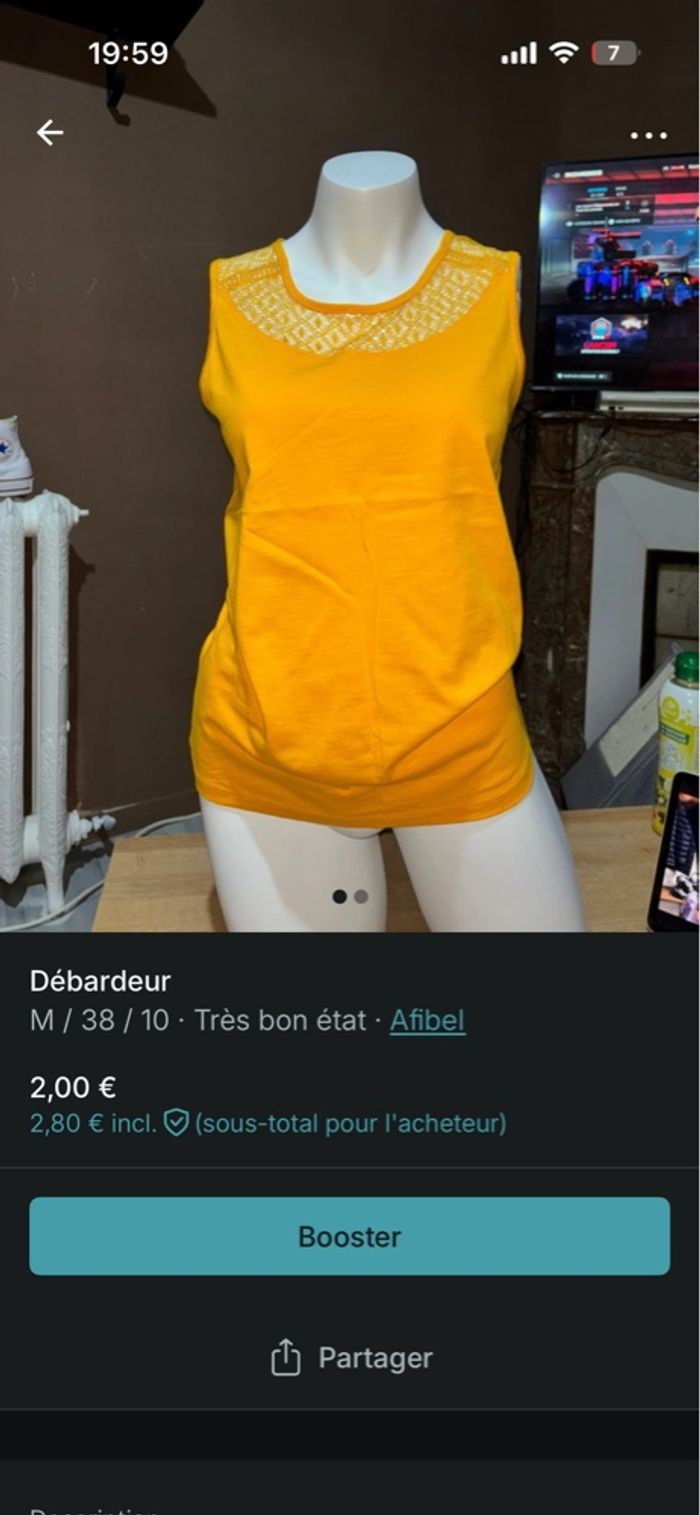The height and width of the screenshot is (1515, 700).
Task: Open the three-dot overflow menu
Action: pos(648,135)
